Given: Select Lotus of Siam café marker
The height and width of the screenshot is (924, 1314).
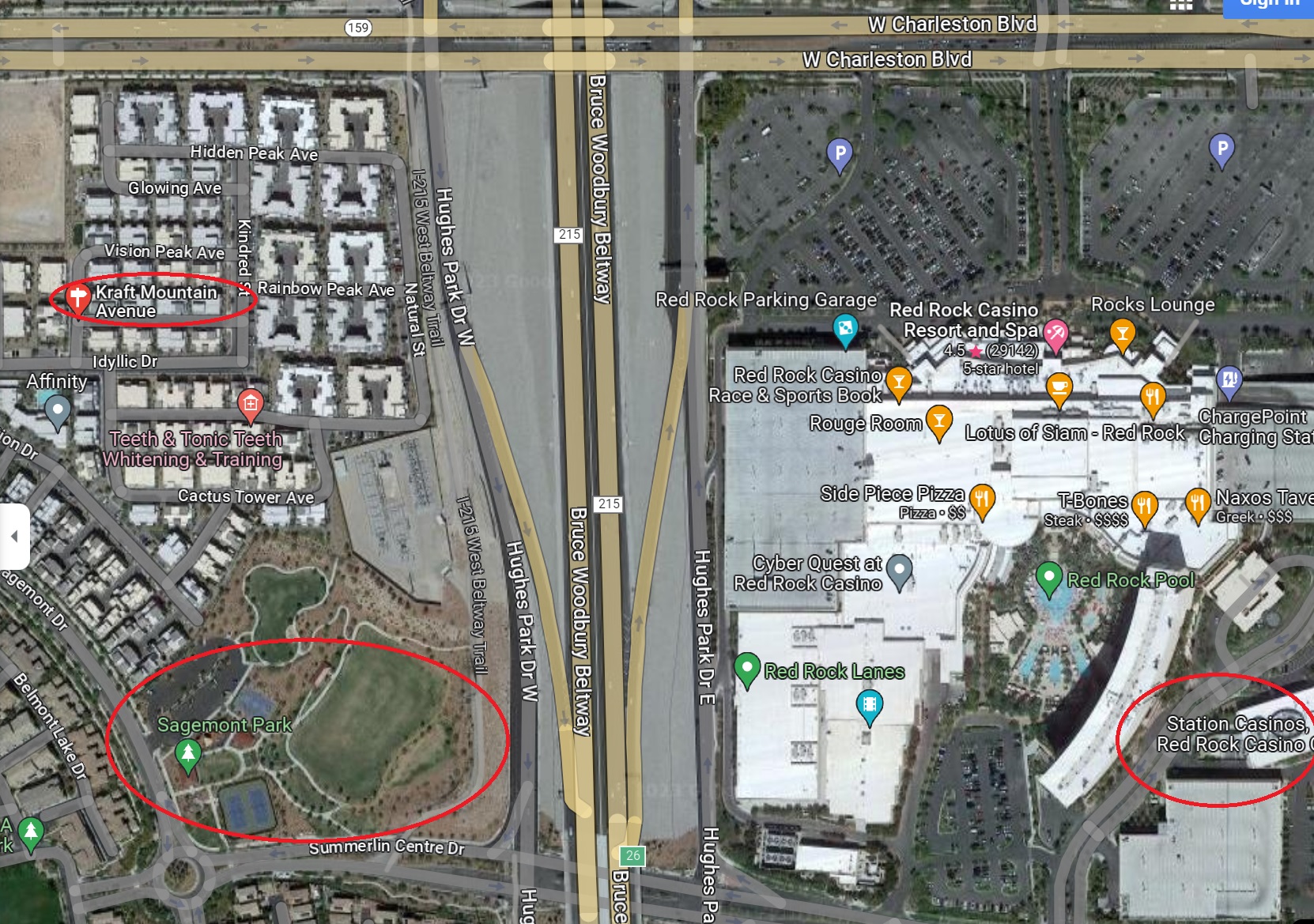Looking at the screenshot, I should point(1058,388).
